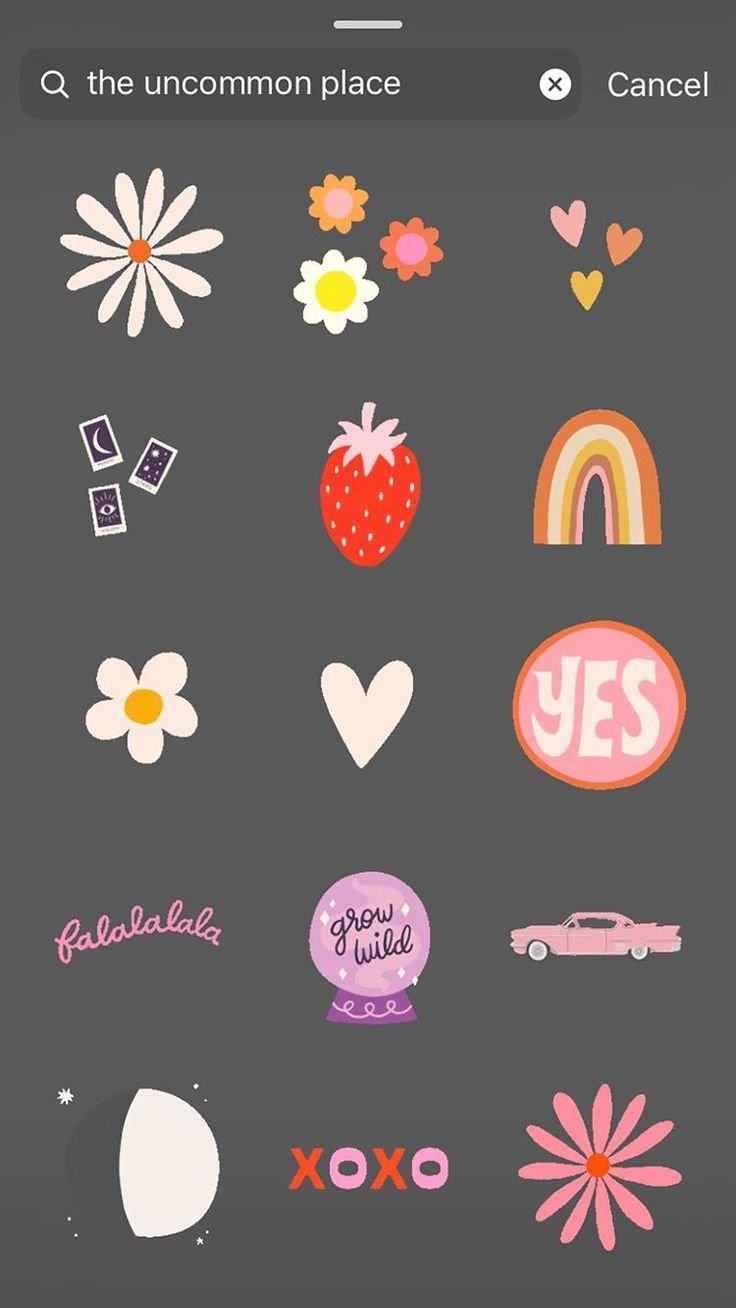Select the large white daisy sticker
The width and height of the screenshot is (736, 1308).
140,251
